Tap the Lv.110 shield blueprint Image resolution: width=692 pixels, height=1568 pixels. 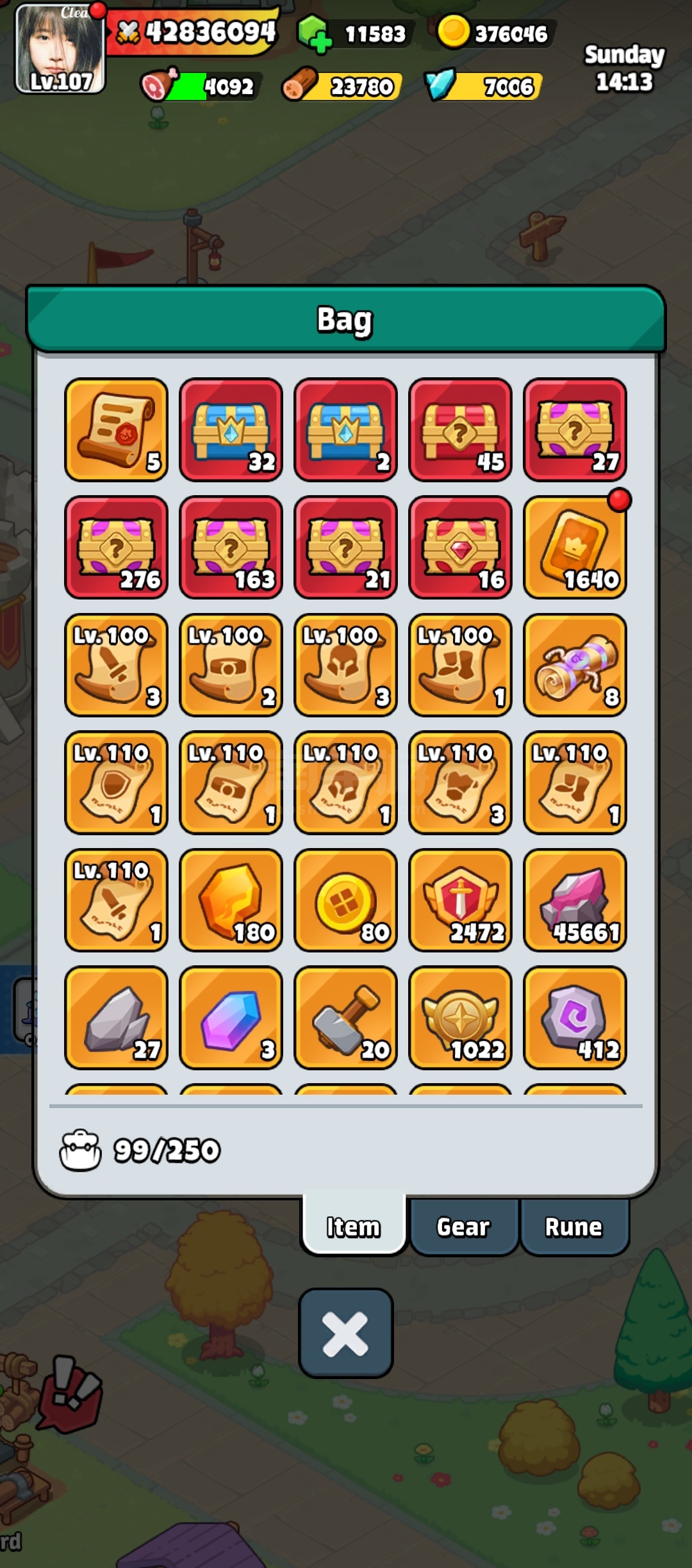[x=116, y=783]
